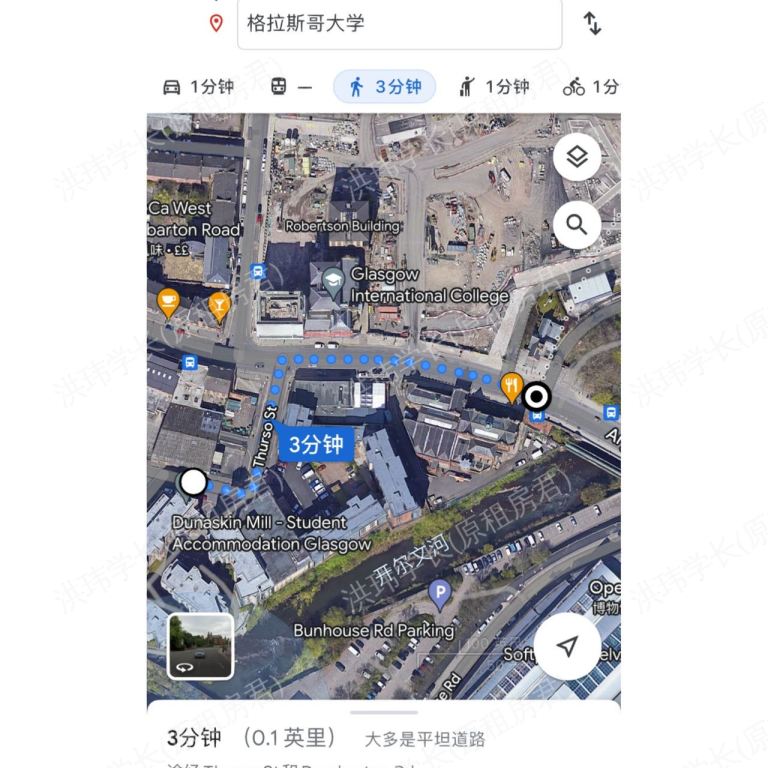Switch to public transit mode tab
Screen dimensions: 768x768
pos(291,87)
